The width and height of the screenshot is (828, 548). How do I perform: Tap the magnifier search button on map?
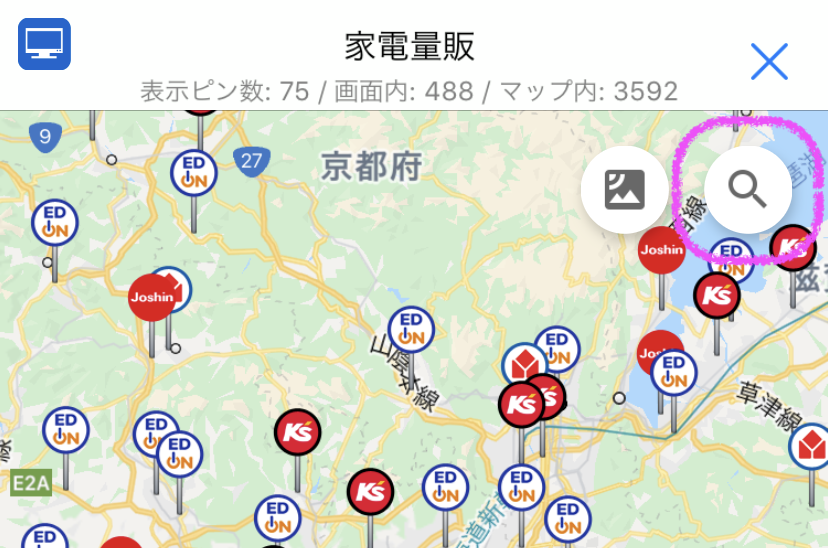point(747,189)
